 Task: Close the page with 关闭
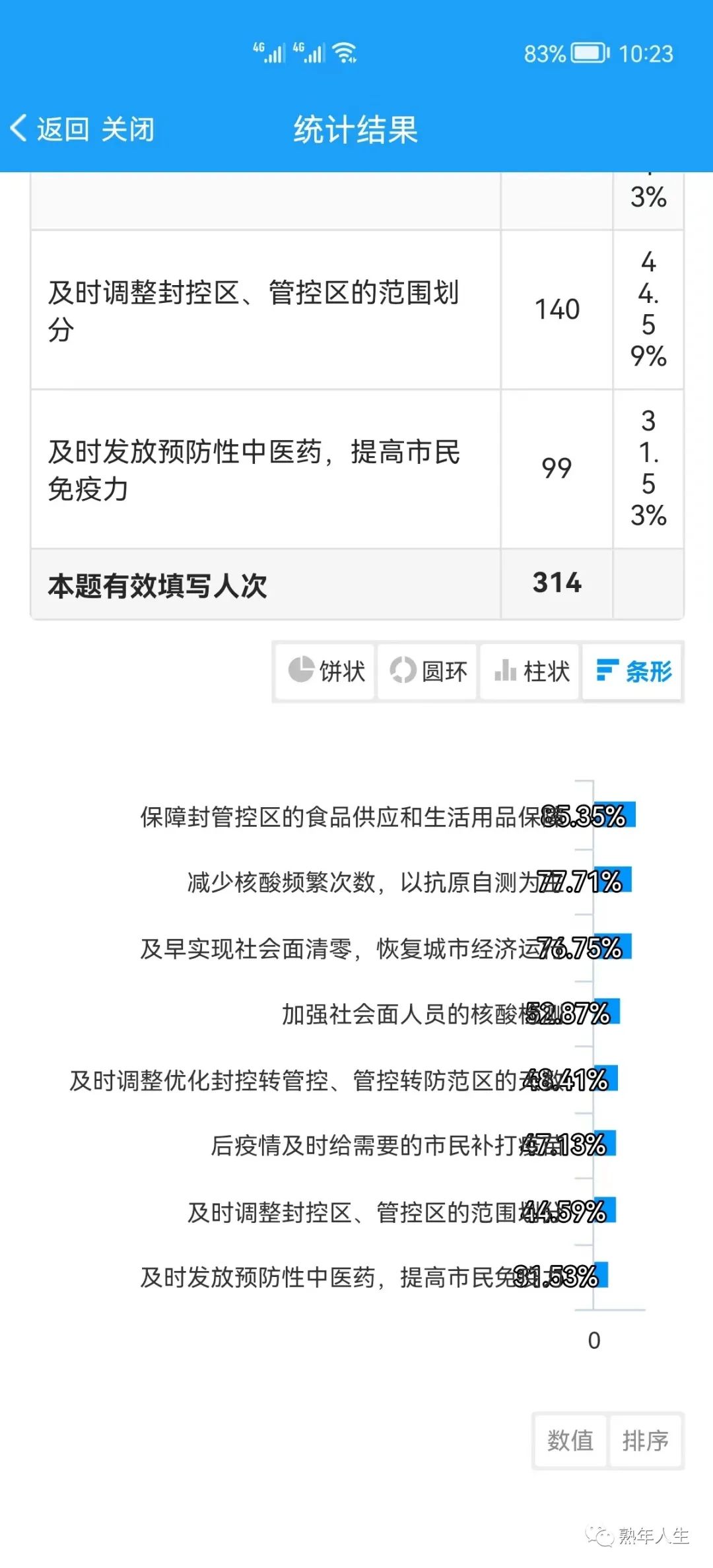click(x=127, y=129)
